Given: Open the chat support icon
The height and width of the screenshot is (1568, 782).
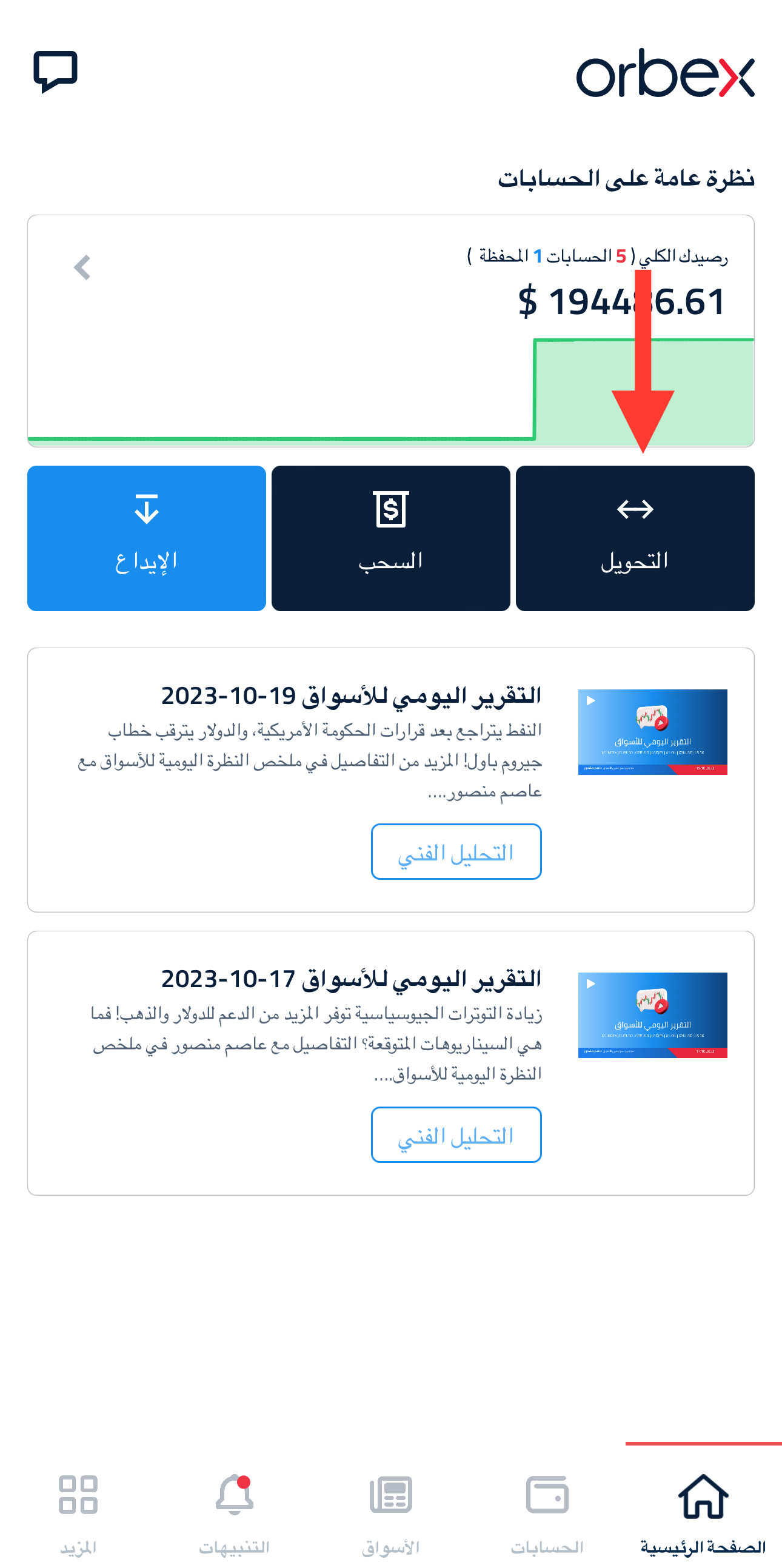Looking at the screenshot, I should pos(55,71).
